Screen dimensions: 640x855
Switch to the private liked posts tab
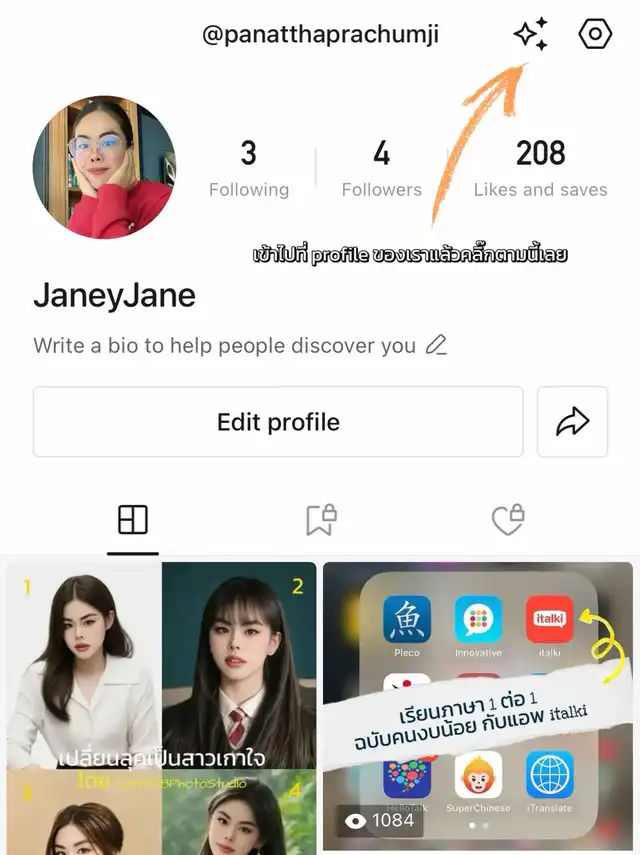pos(508,520)
